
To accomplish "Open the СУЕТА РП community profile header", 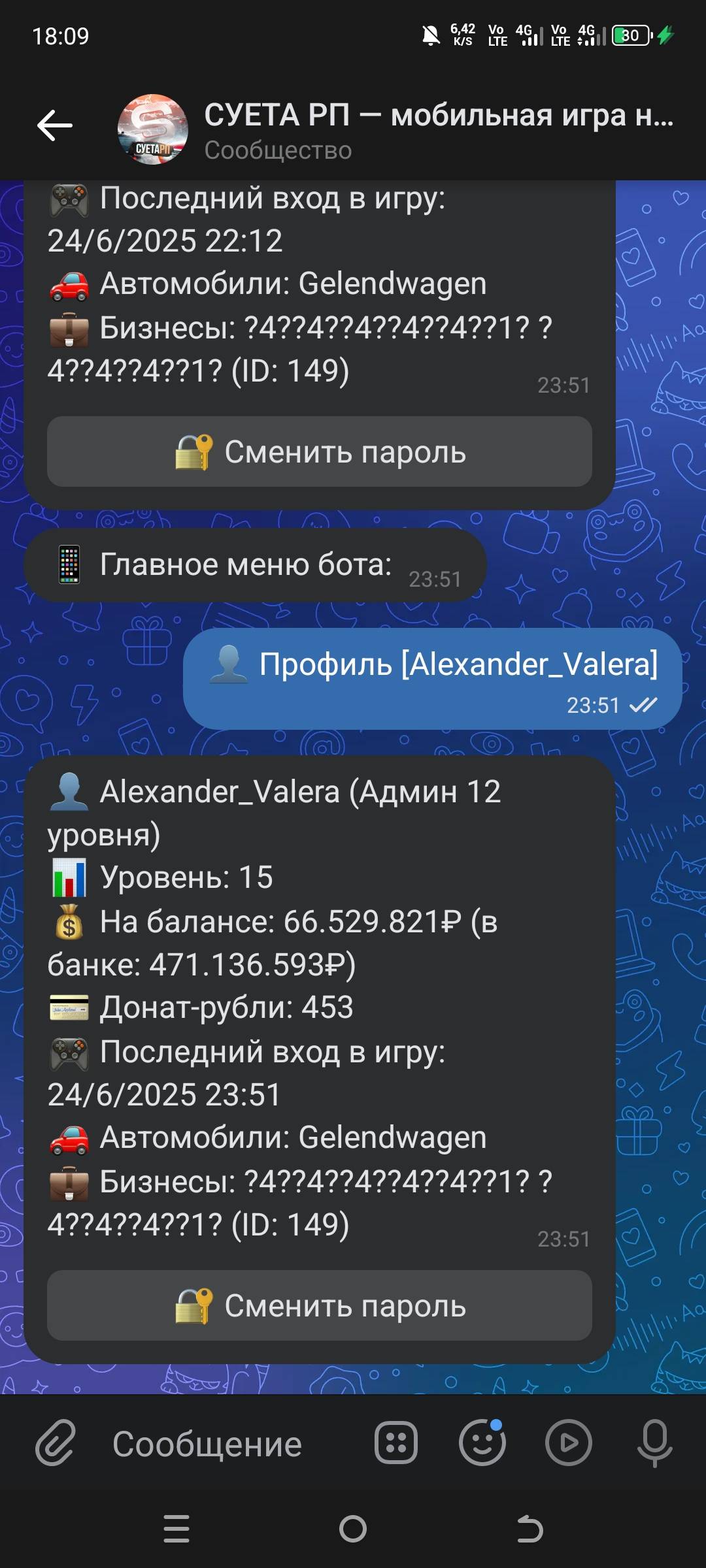I will click(396, 129).
